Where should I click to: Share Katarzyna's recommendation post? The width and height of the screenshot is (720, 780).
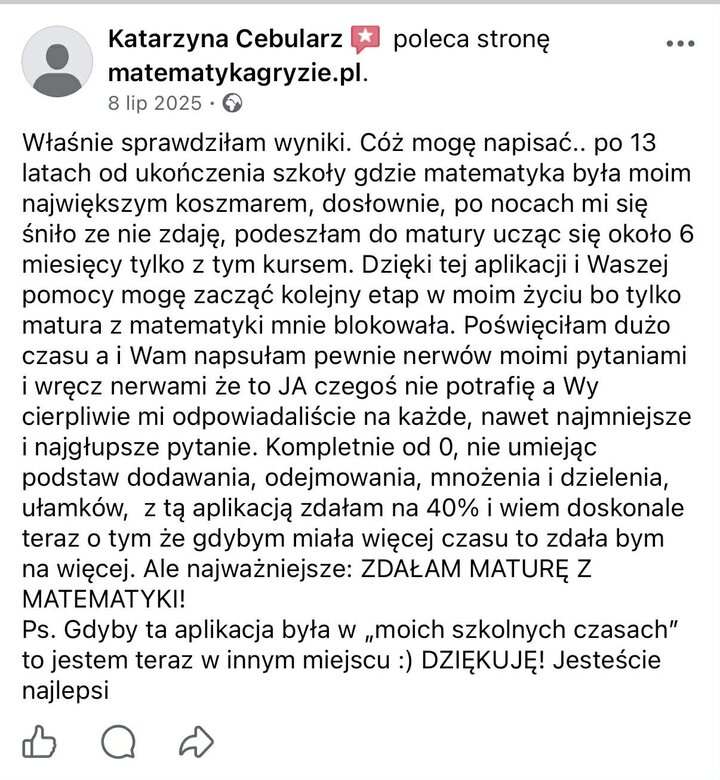tap(196, 741)
